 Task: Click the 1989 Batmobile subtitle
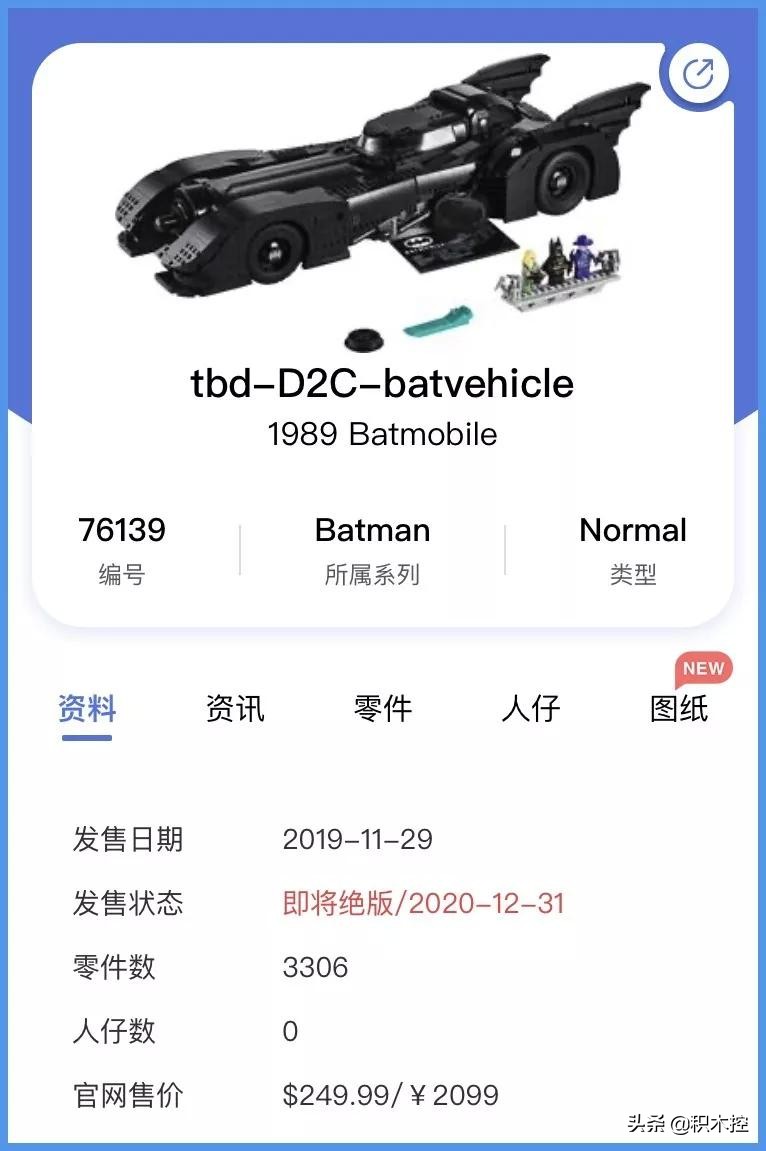pyautogui.click(x=383, y=434)
